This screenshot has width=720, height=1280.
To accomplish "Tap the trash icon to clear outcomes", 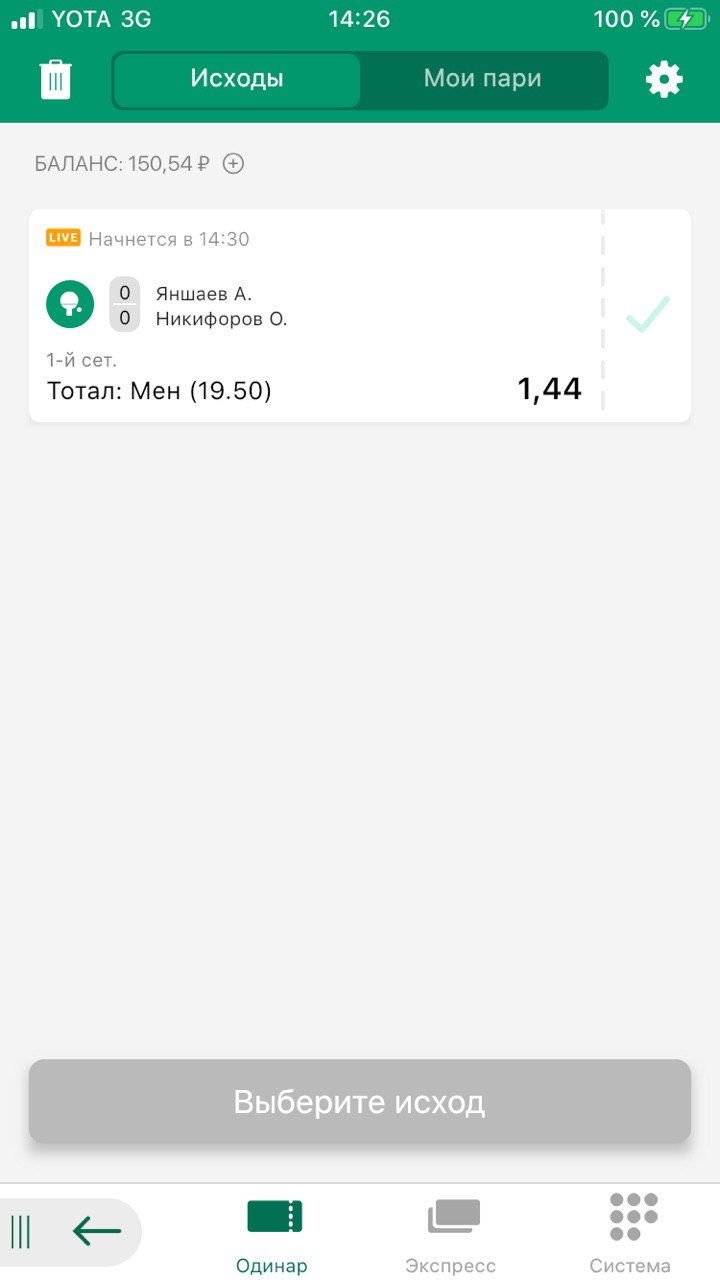I will pos(56,80).
